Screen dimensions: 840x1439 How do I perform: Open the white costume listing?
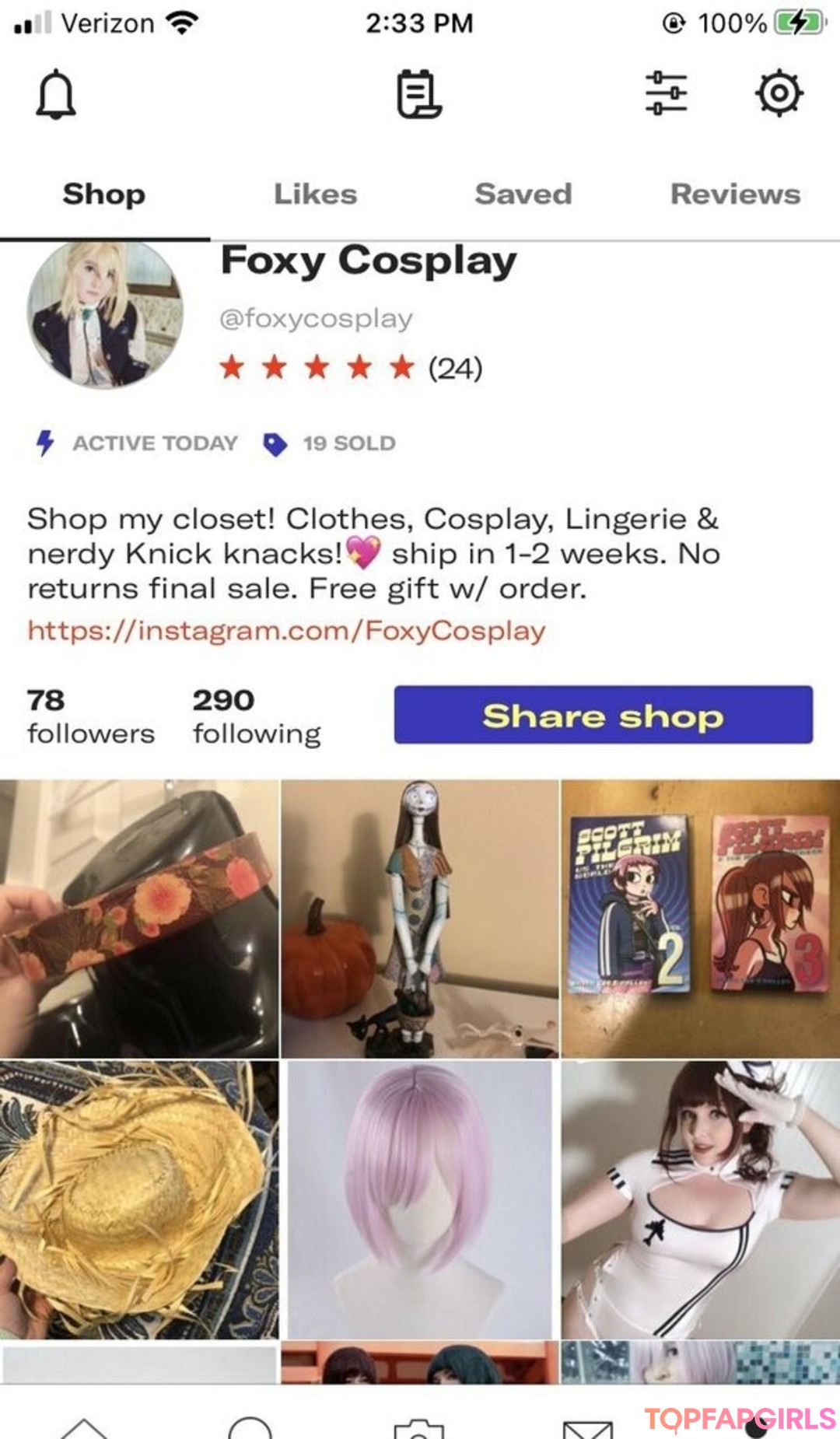700,1199
